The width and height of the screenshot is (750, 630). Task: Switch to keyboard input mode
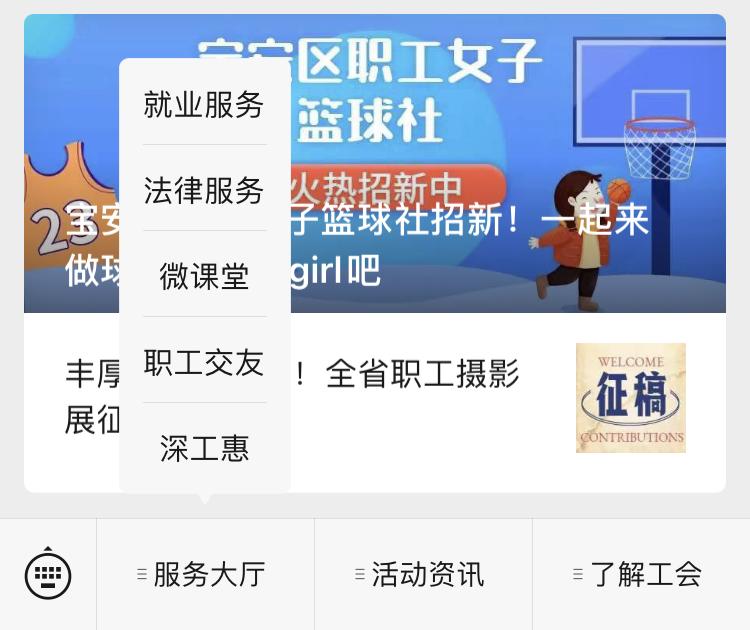coord(48,574)
